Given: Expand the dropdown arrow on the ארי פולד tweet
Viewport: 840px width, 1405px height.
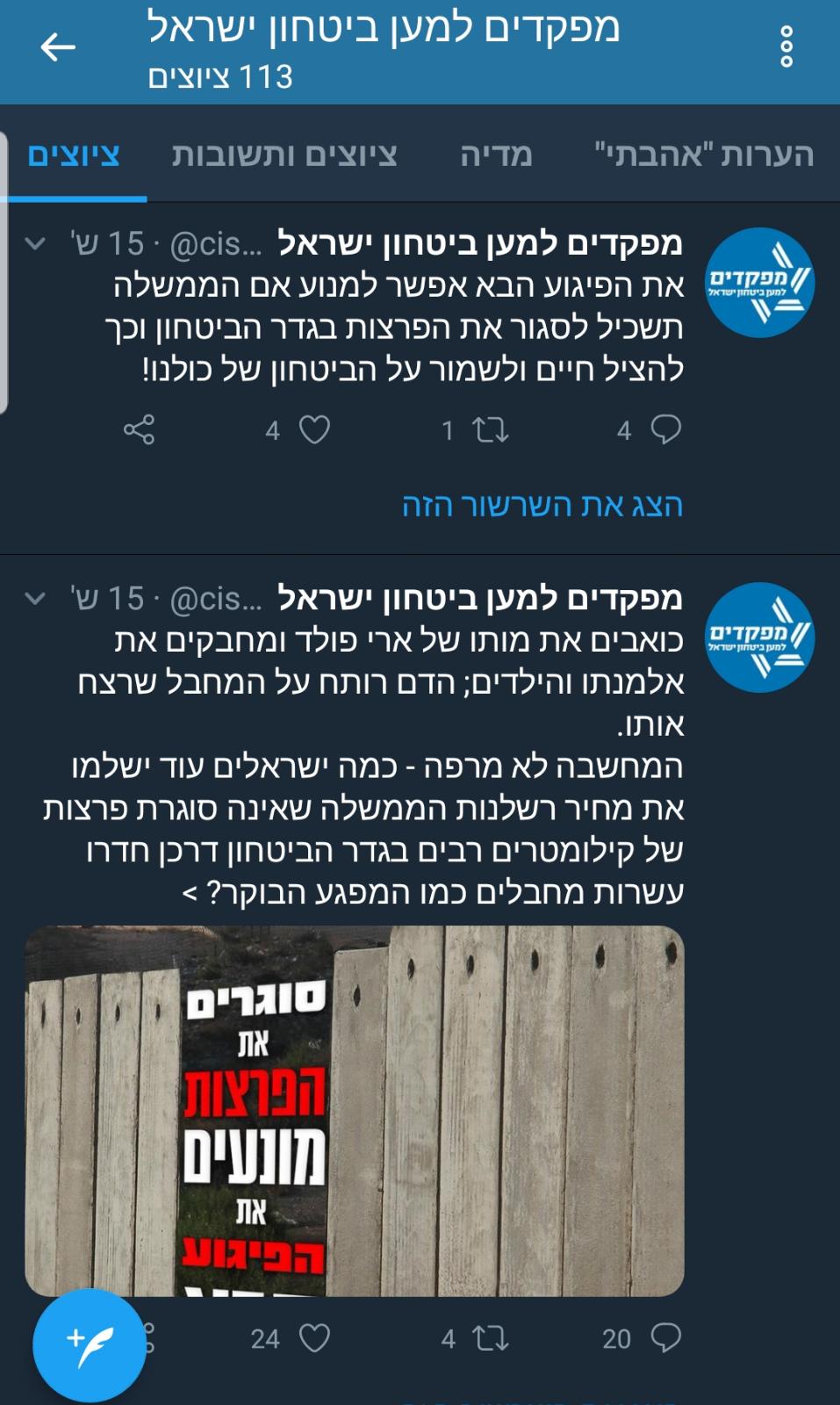Looking at the screenshot, I should point(34,599).
